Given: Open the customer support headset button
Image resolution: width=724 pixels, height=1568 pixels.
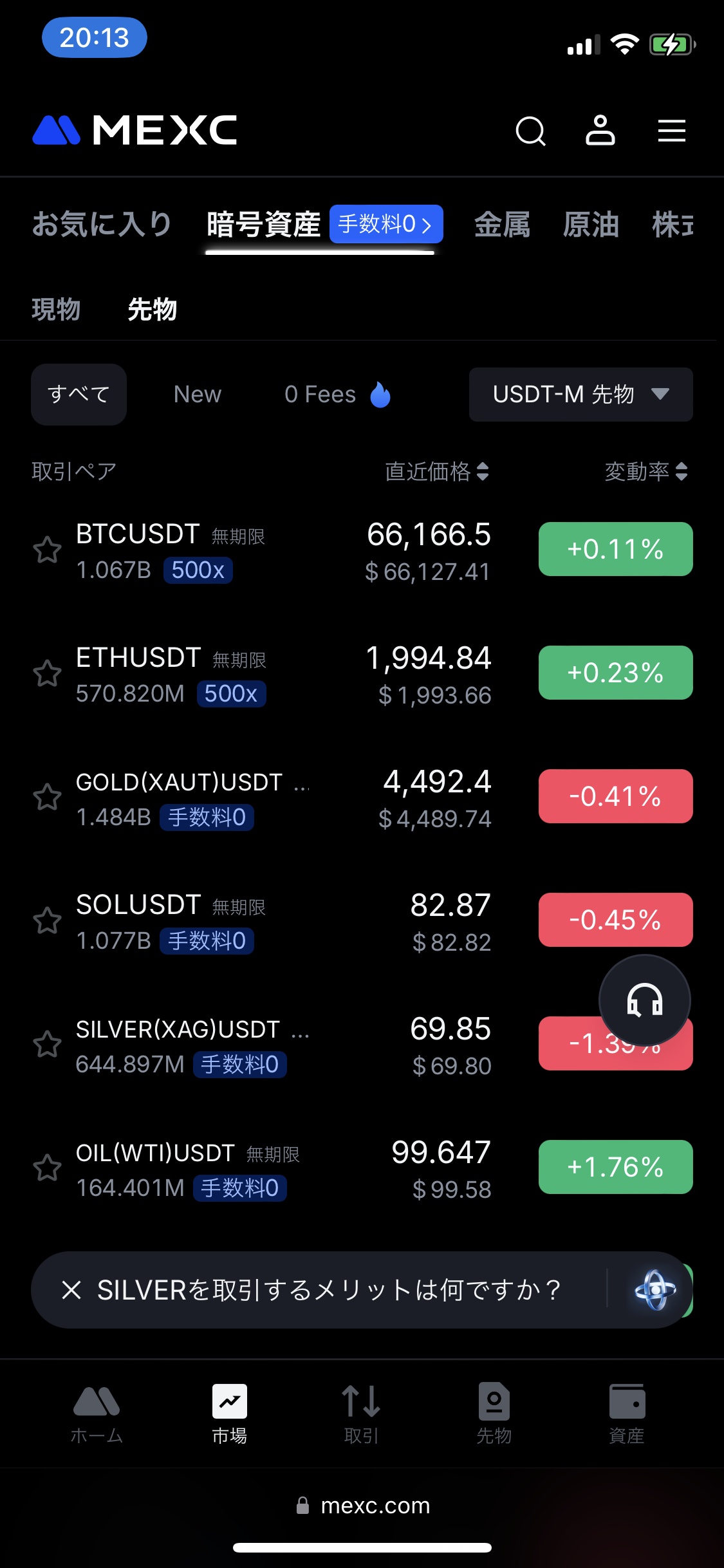Looking at the screenshot, I should coord(644,1000).
